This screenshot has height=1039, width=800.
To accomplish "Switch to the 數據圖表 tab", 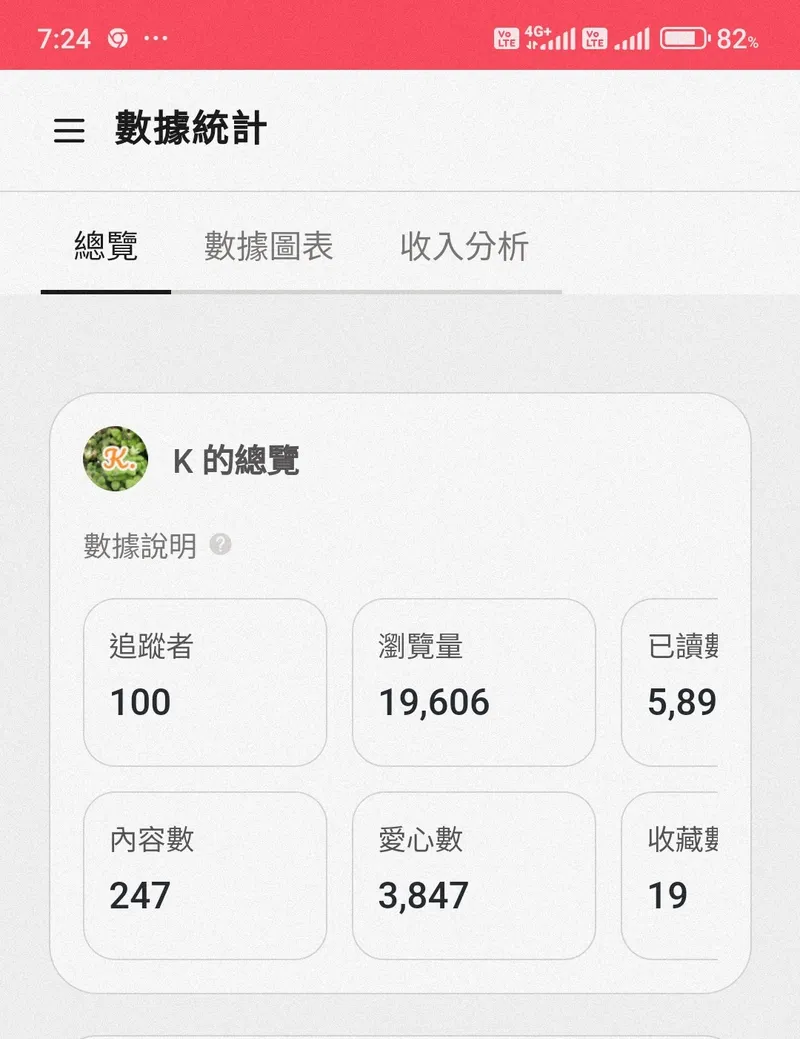I will pos(268,247).
